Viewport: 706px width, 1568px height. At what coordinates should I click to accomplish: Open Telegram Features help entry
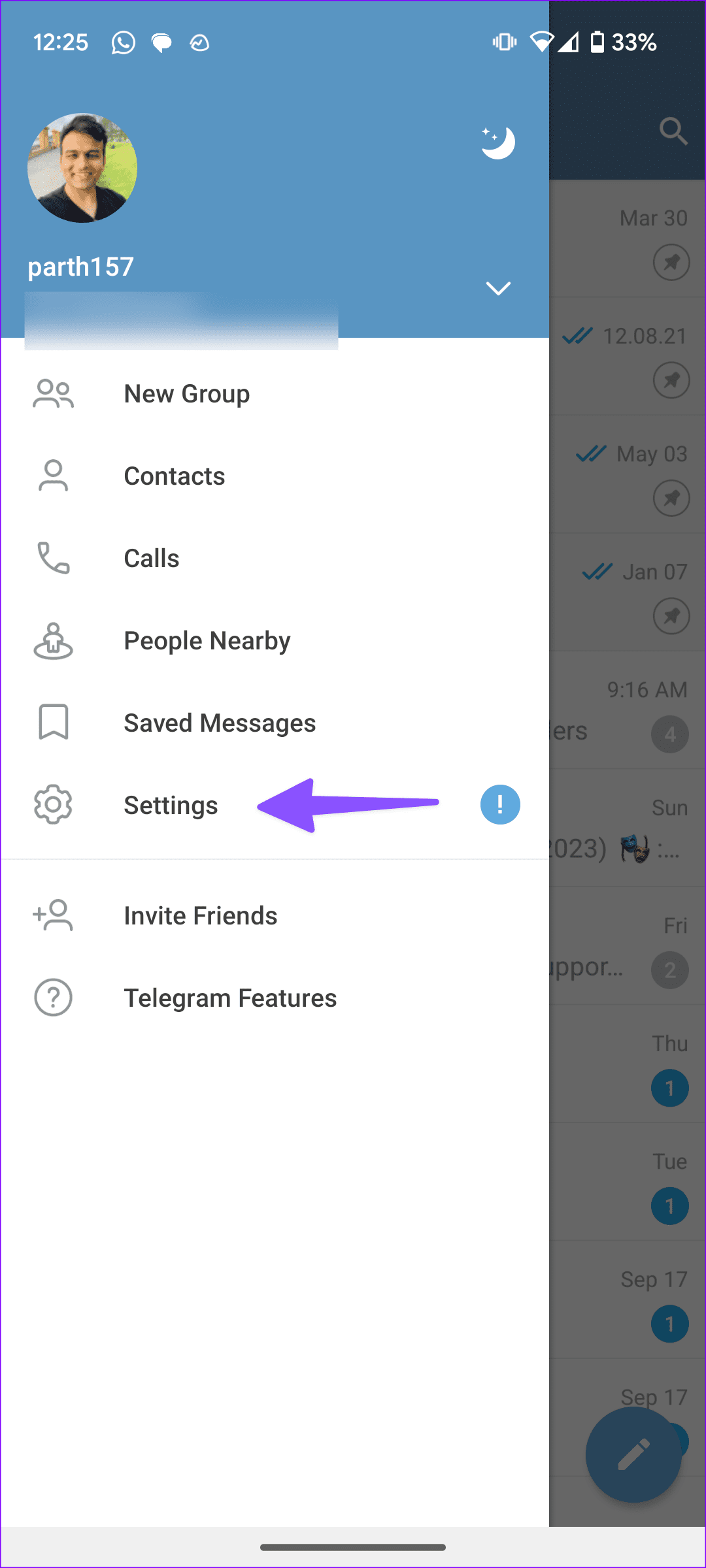click(x=230, y=998)
